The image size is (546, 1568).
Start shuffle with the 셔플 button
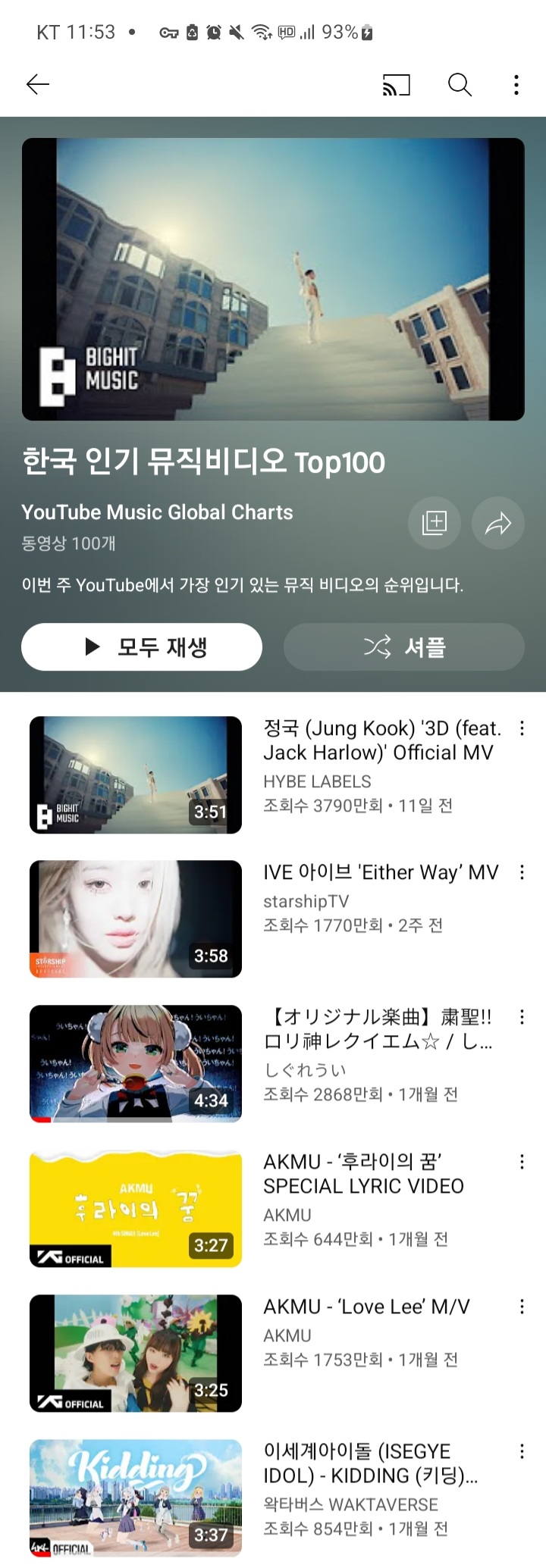tap(403, 647)
